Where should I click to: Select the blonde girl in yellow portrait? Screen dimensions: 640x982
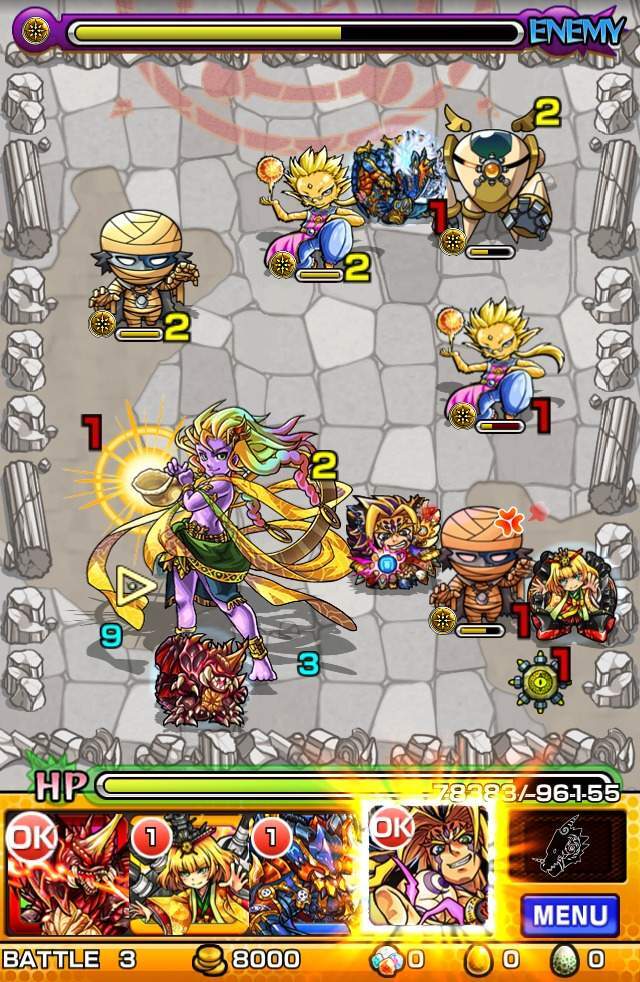[x=188, y=872]
